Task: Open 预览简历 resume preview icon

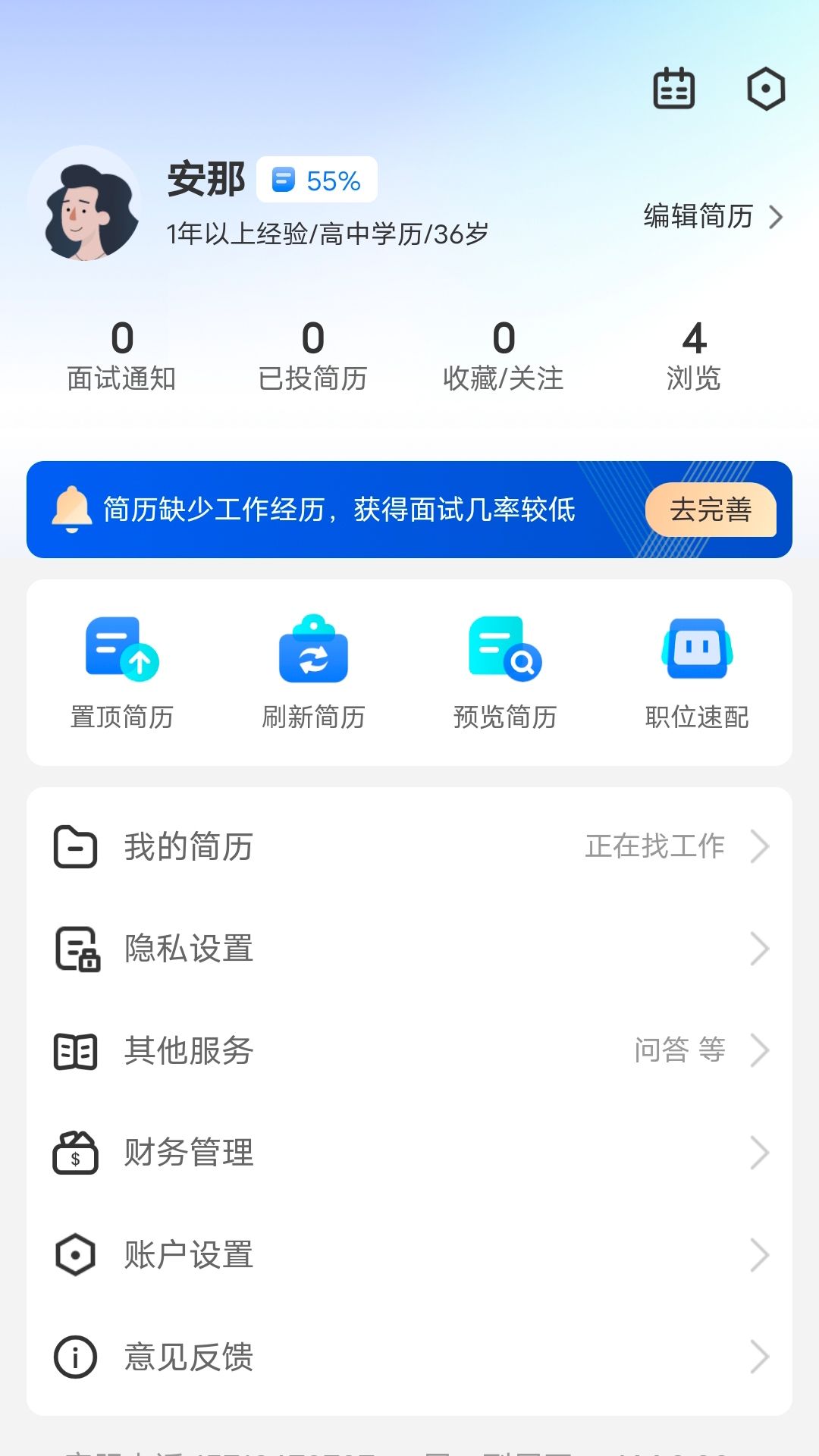Action: click(505, 652)
